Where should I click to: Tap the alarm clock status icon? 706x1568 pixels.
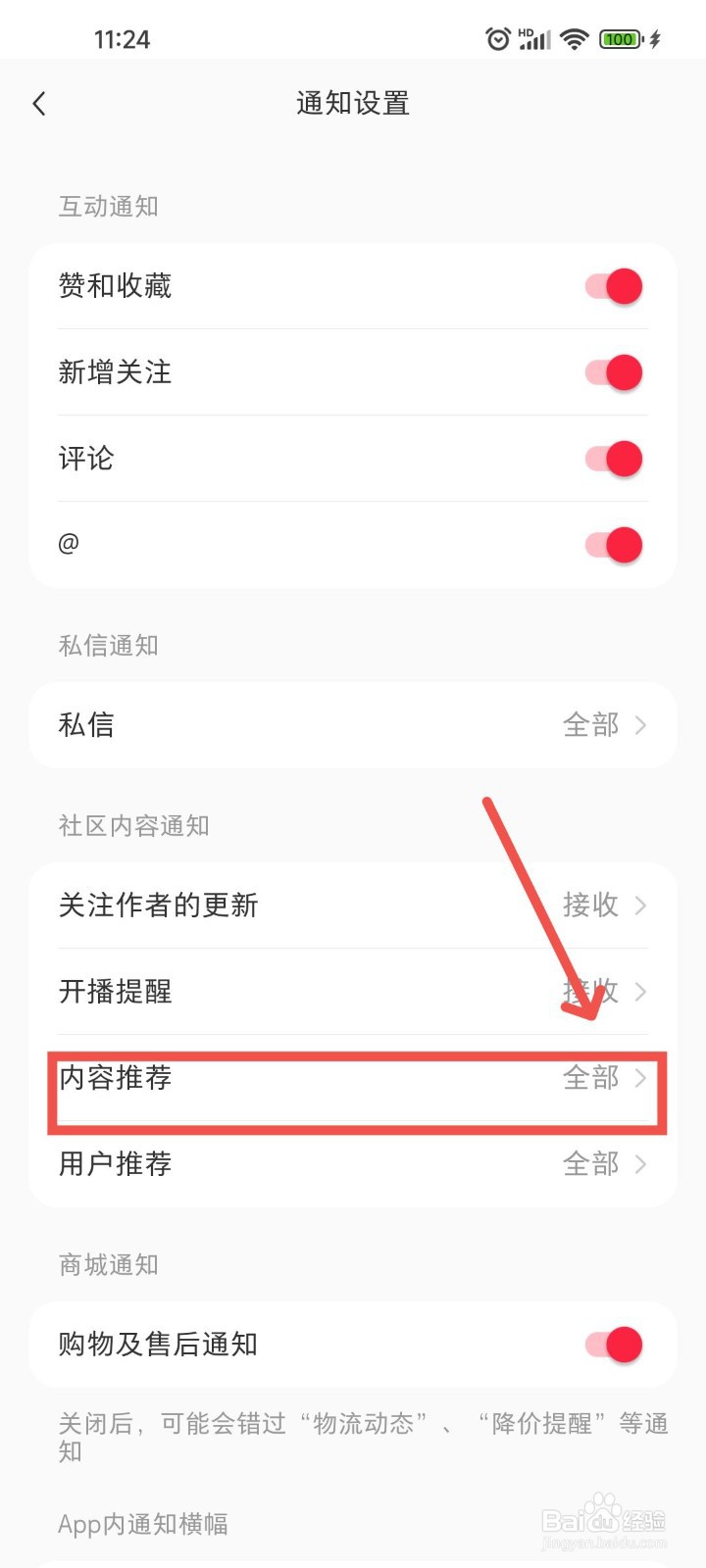point(496,38)
